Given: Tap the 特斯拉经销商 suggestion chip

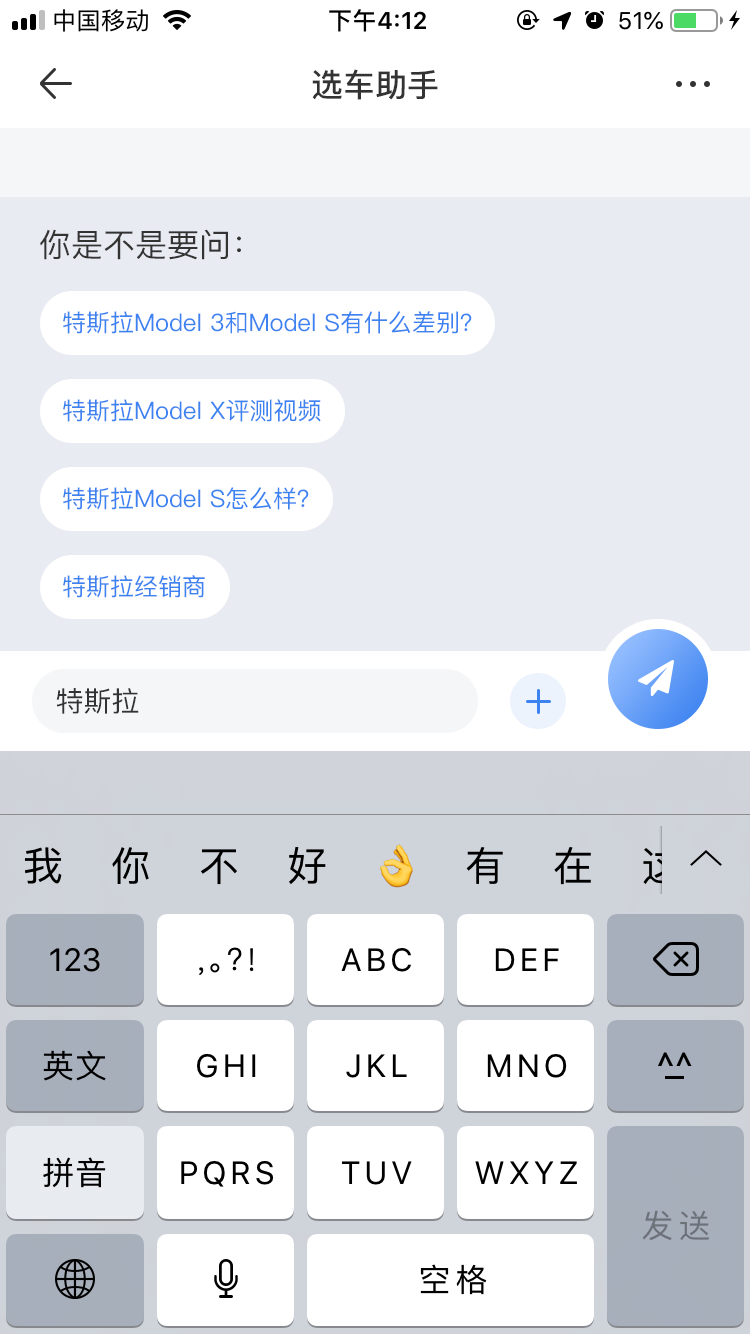Looking at the screenshot, I should click(134, 587).
